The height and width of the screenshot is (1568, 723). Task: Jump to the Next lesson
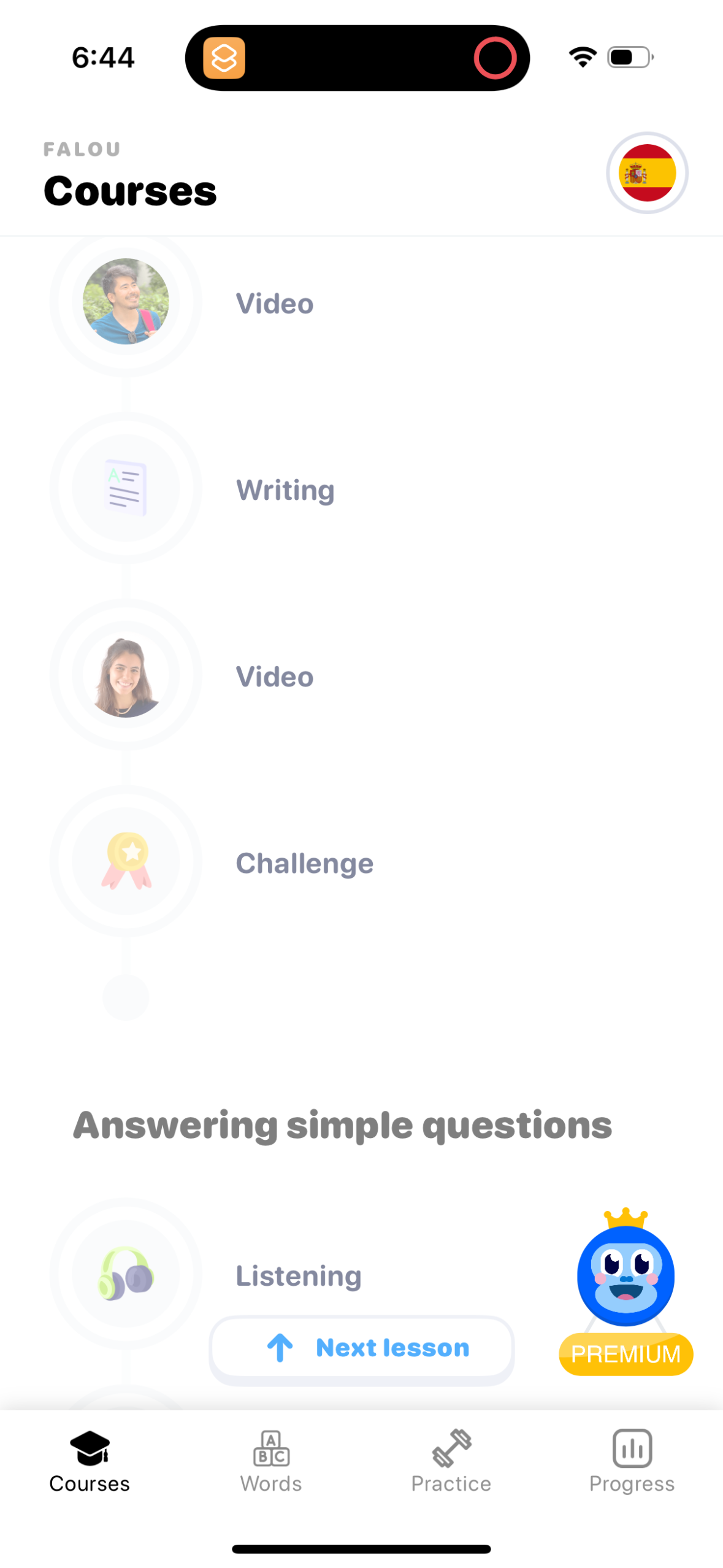pos(361,1348)
